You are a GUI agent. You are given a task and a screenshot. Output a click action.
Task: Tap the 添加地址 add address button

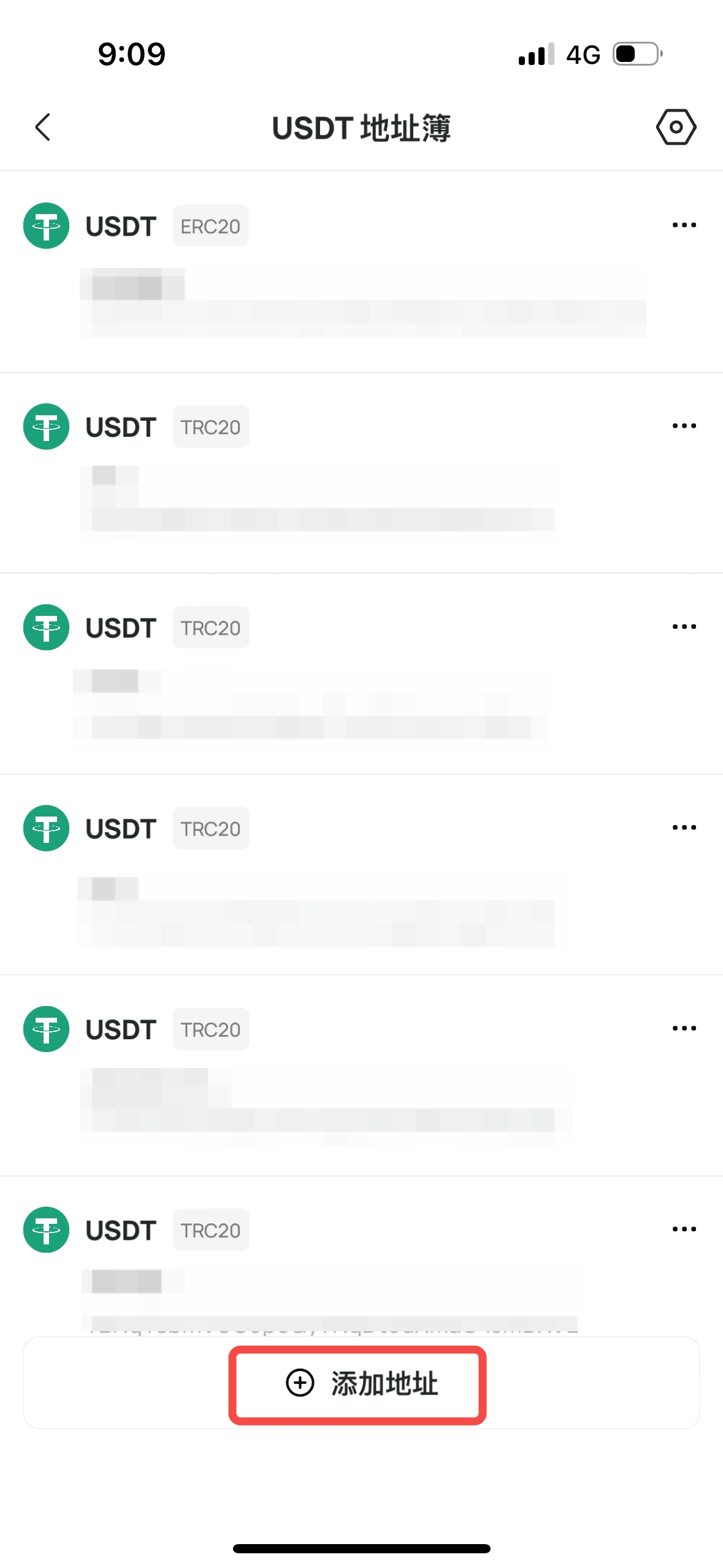click(361, 1383)
